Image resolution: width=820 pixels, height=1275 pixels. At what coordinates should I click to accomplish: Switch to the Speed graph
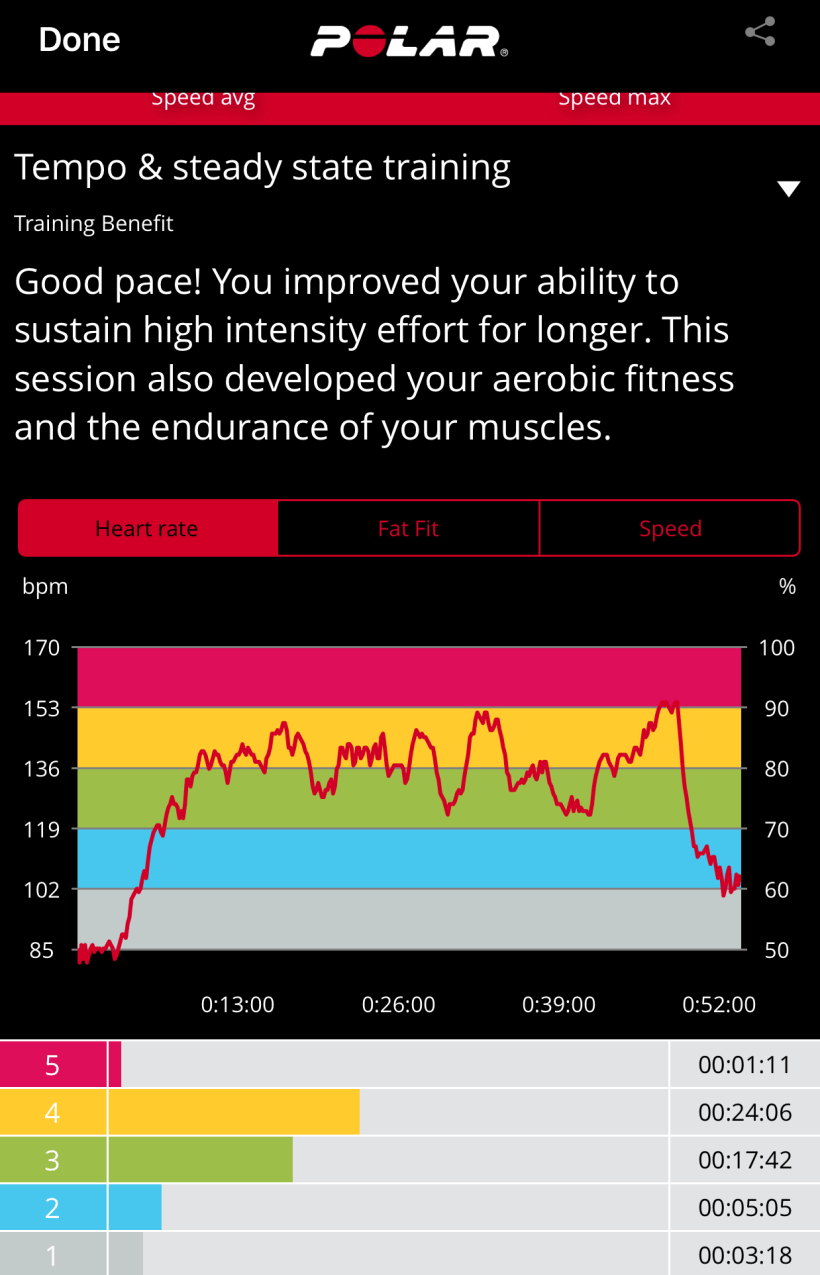670,528
